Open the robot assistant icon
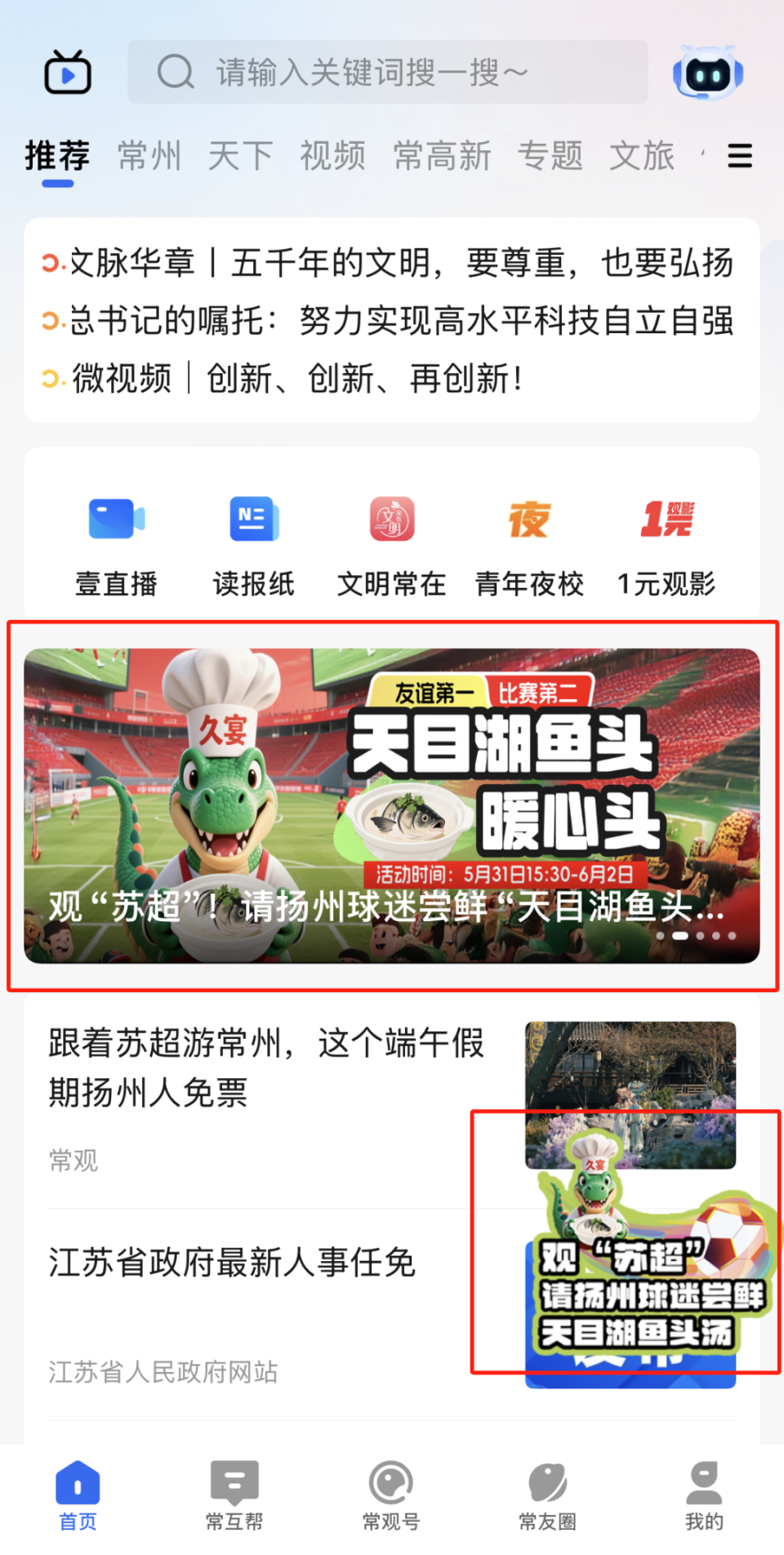Image resolution: width=784 pixels, height=1555 pixels. (x=707, y=73)
